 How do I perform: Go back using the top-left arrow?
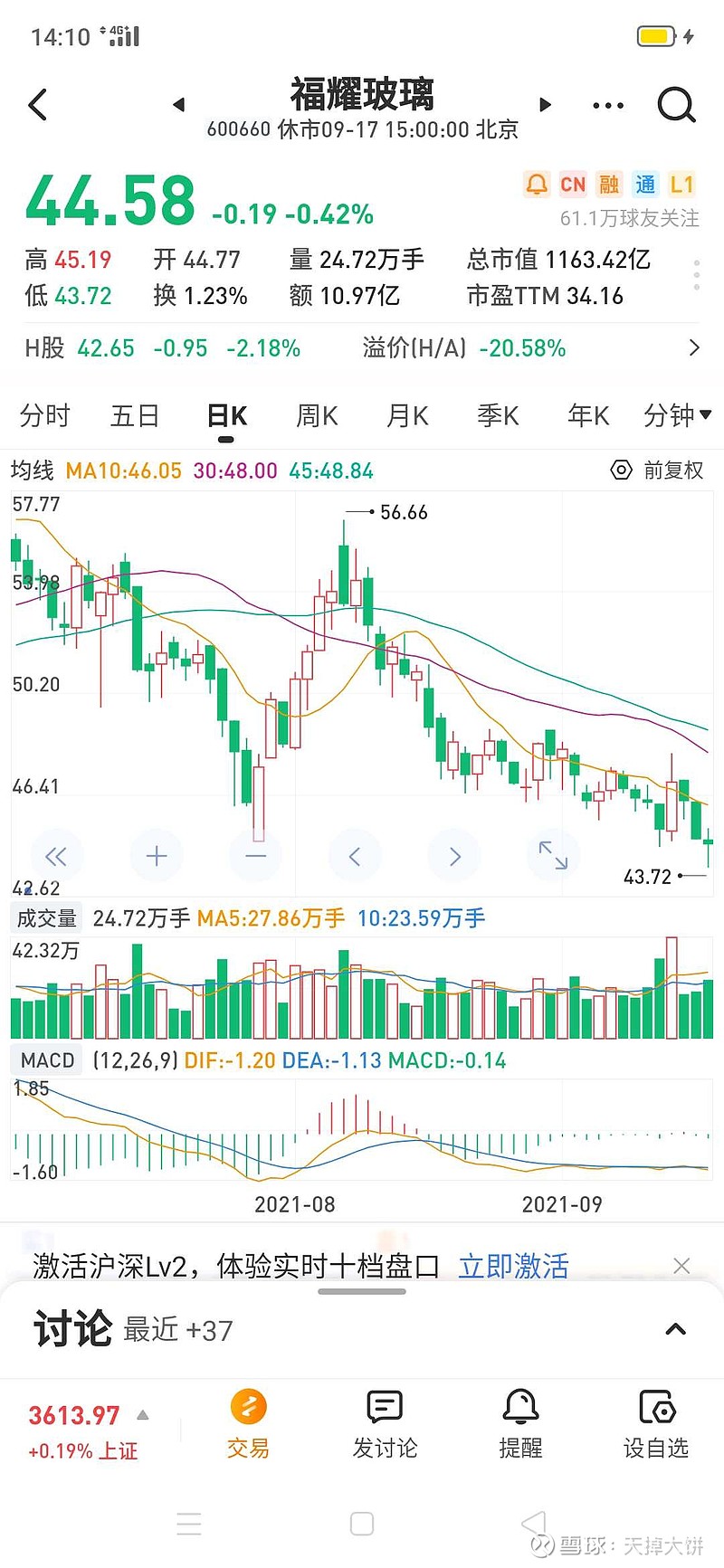click(x=38, y=105)
